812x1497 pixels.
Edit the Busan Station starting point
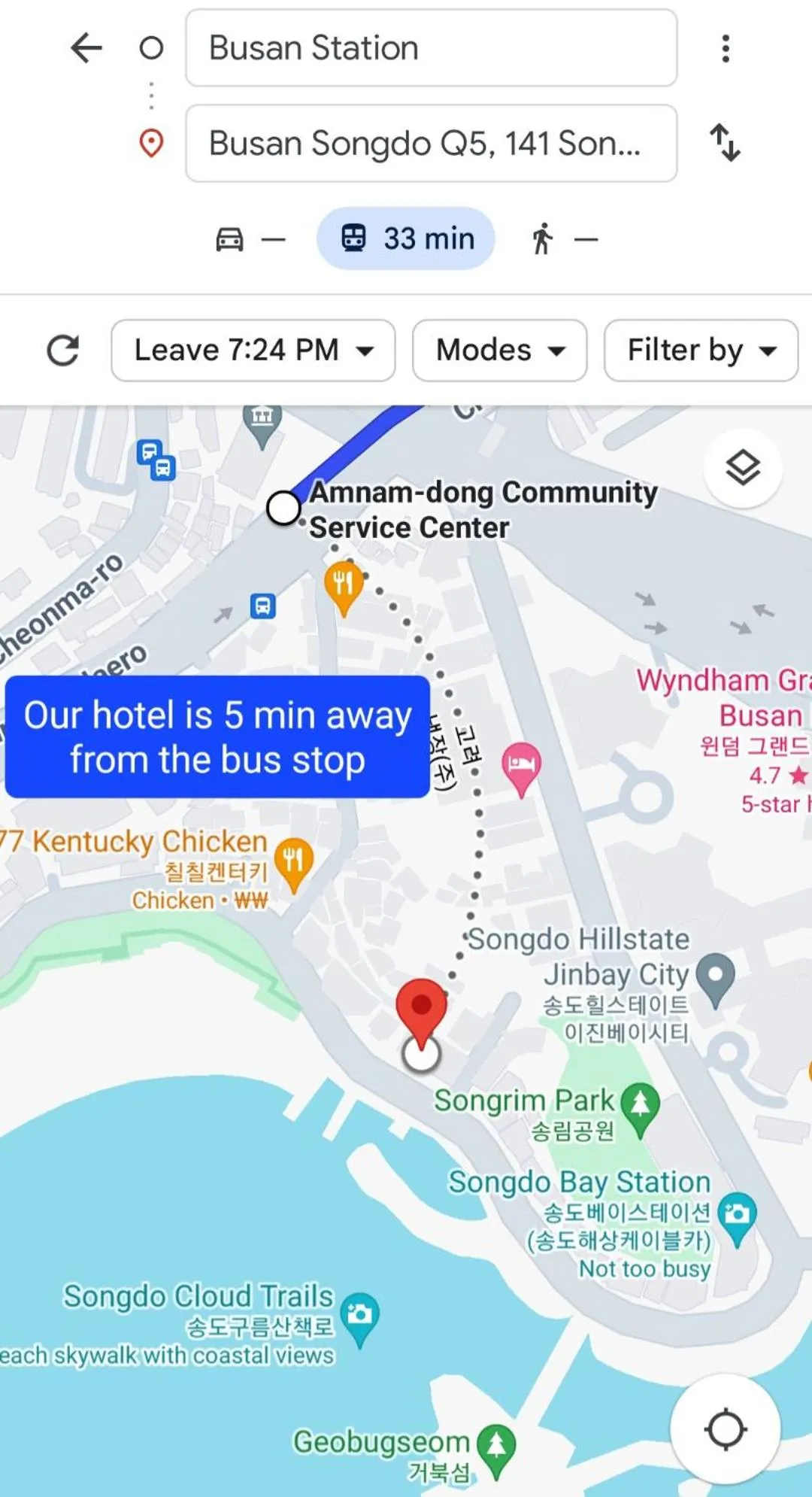pyautogui.click(x=431, y=48)
